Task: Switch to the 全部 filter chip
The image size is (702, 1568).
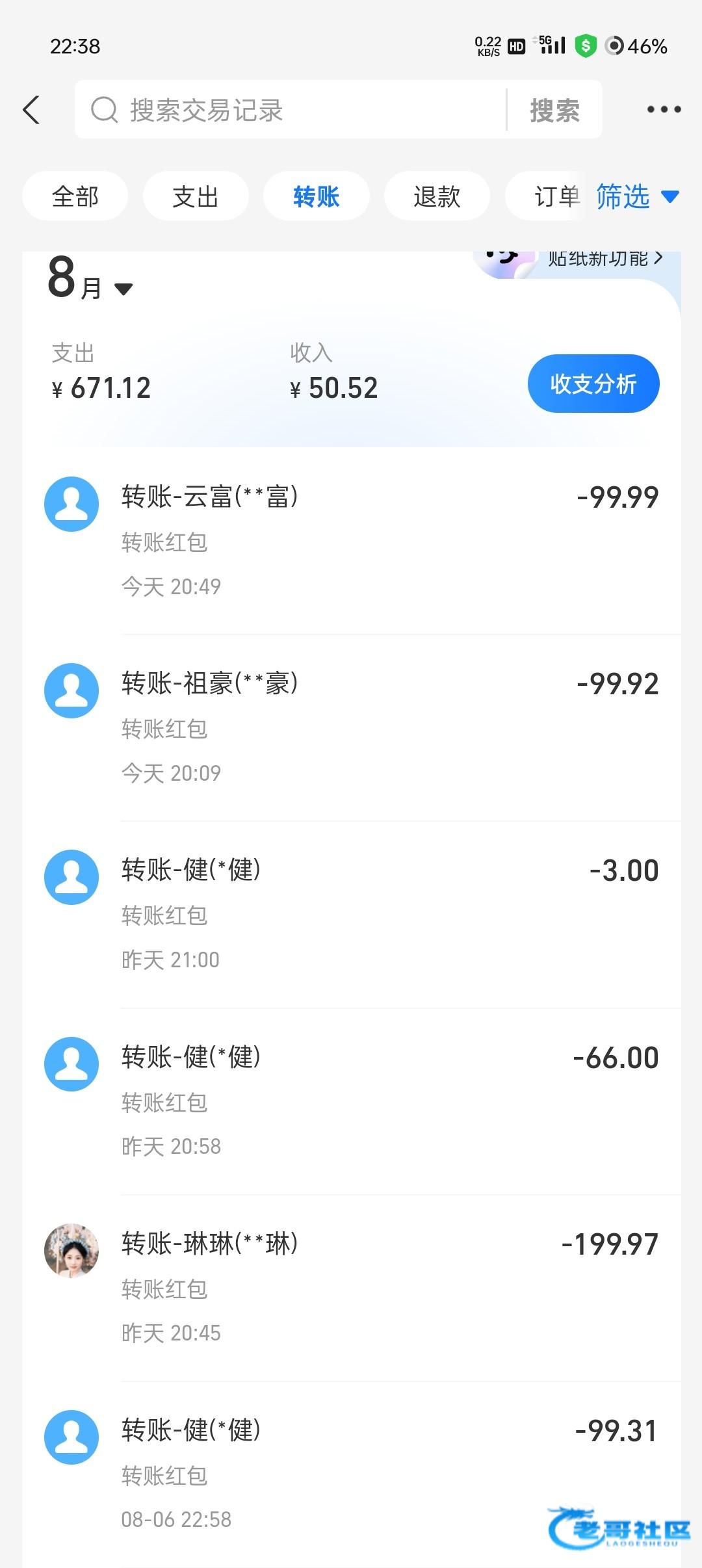Action: point(75,196)
